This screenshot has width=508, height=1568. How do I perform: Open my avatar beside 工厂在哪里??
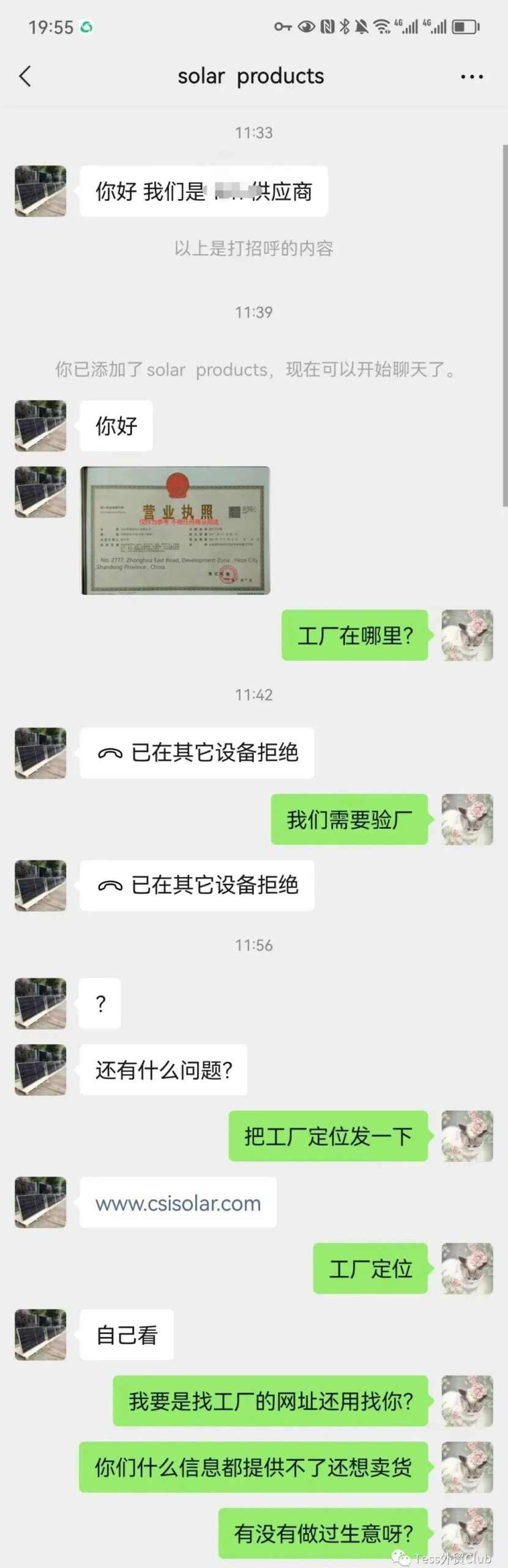[x=467, y=635]
